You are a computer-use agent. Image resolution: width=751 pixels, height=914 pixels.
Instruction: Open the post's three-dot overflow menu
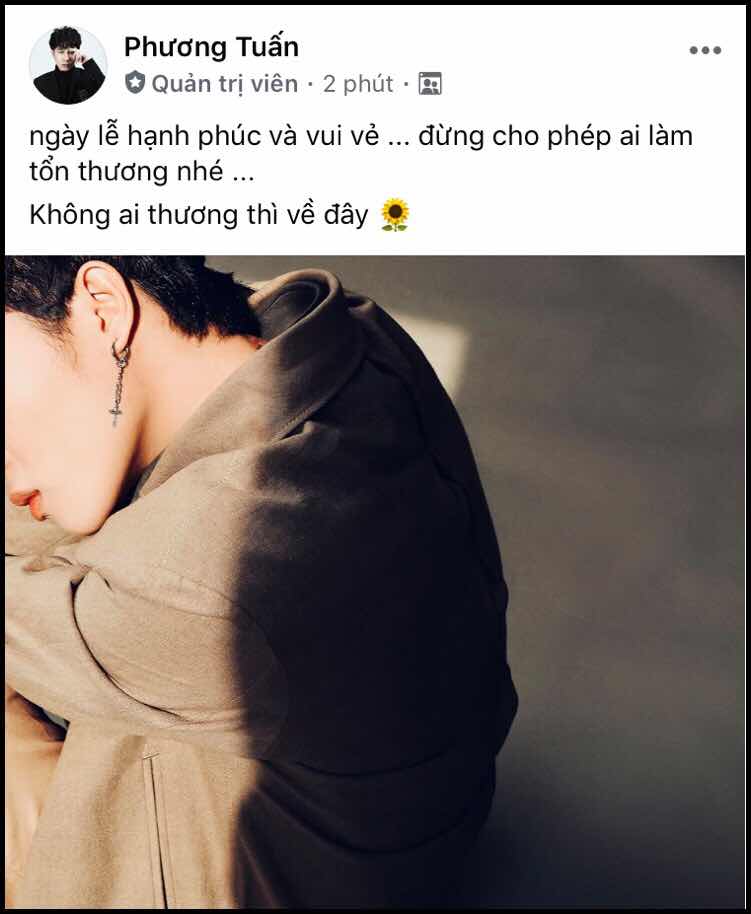tap(704, 51)
